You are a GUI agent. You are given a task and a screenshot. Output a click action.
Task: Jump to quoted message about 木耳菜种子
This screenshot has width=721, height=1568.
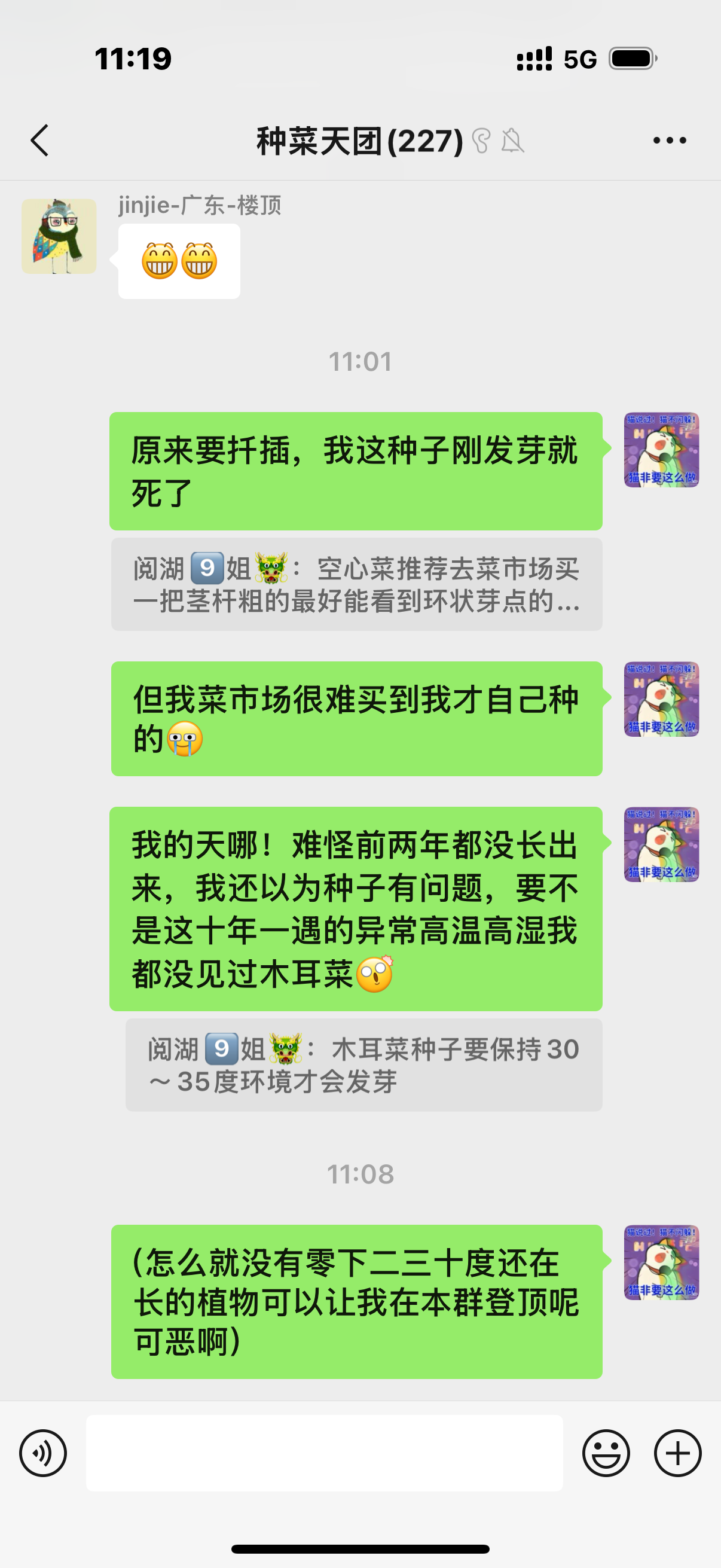click(x=364, y=1065)
